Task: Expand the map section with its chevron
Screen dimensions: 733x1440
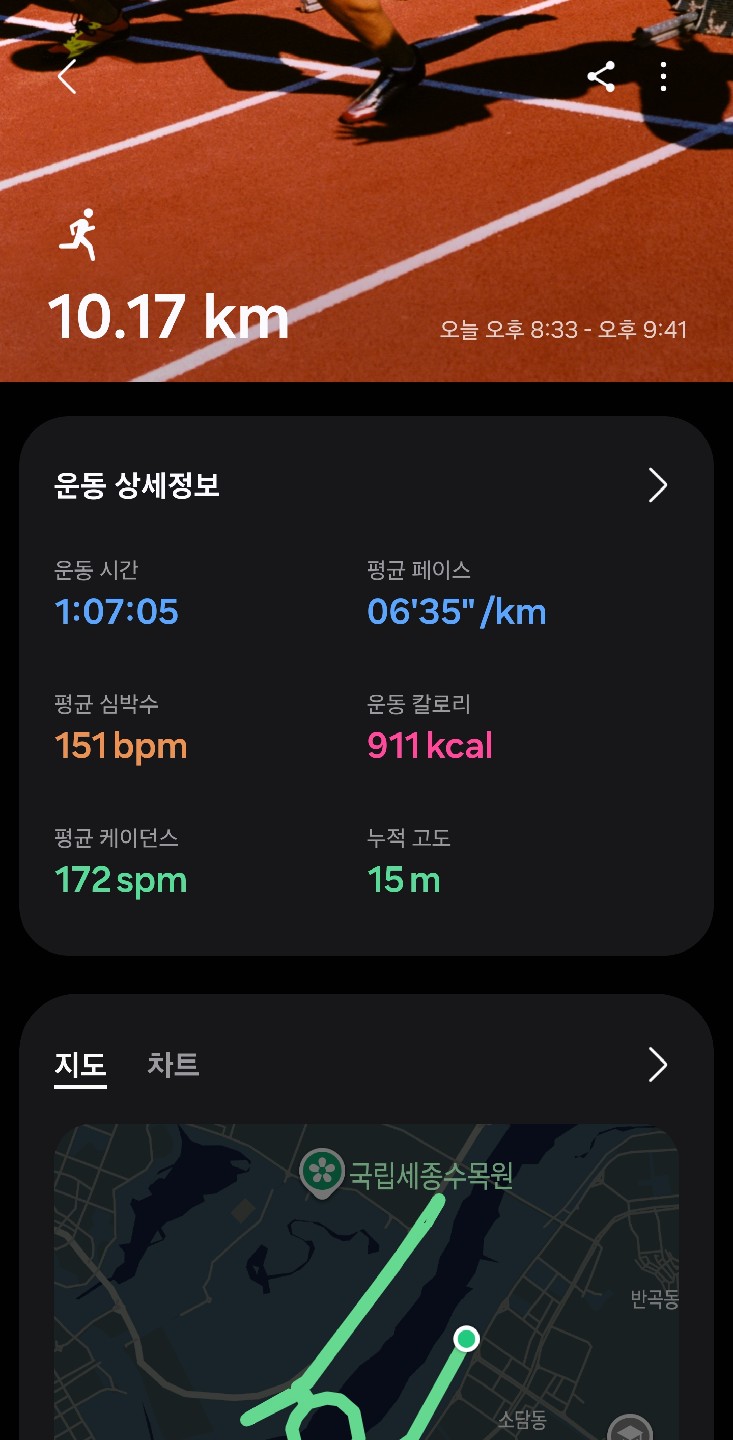Action: tap(657, 1065)
